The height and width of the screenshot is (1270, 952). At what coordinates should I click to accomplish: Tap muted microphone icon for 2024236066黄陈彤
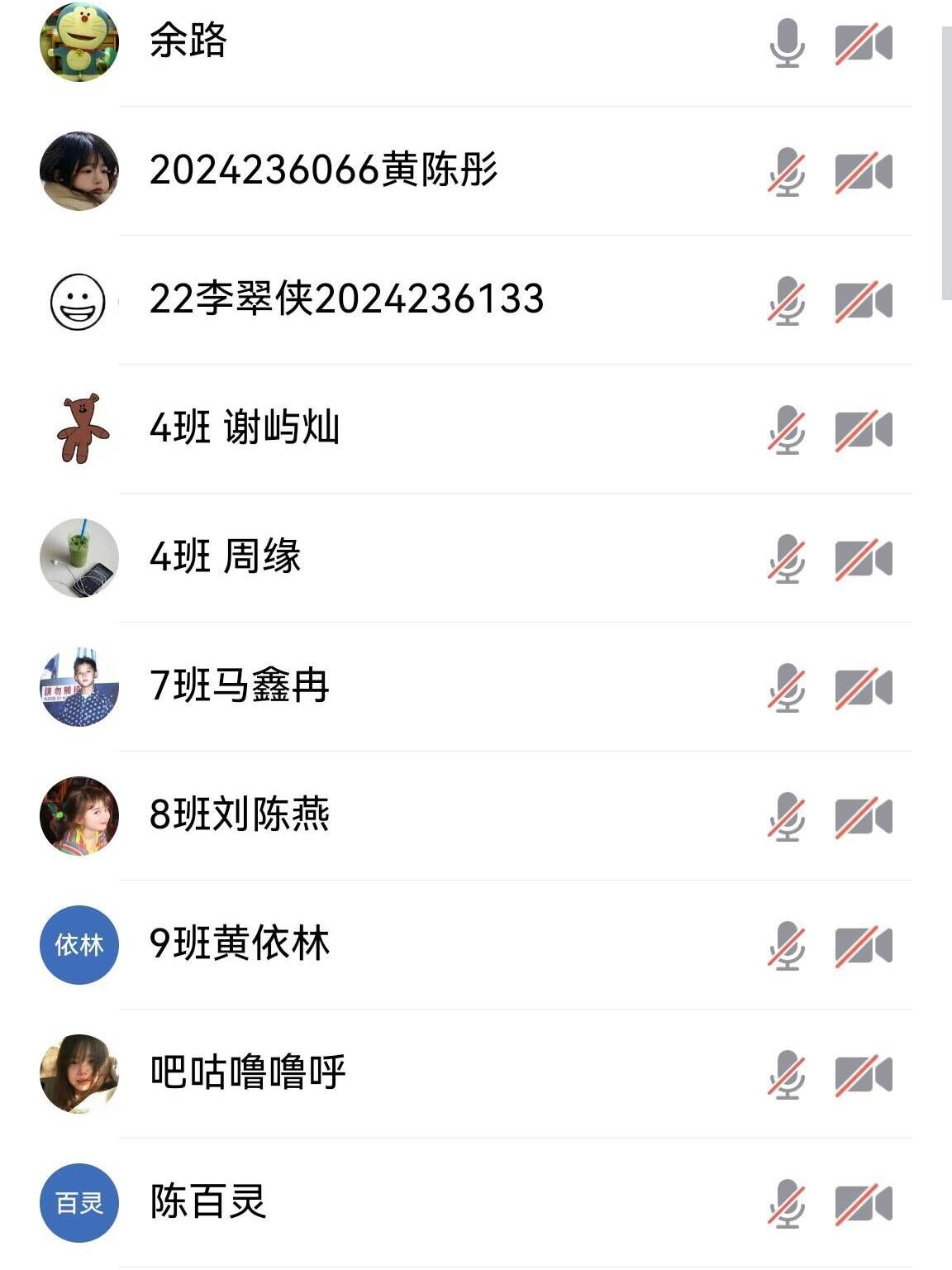click(x=787, y=172)
